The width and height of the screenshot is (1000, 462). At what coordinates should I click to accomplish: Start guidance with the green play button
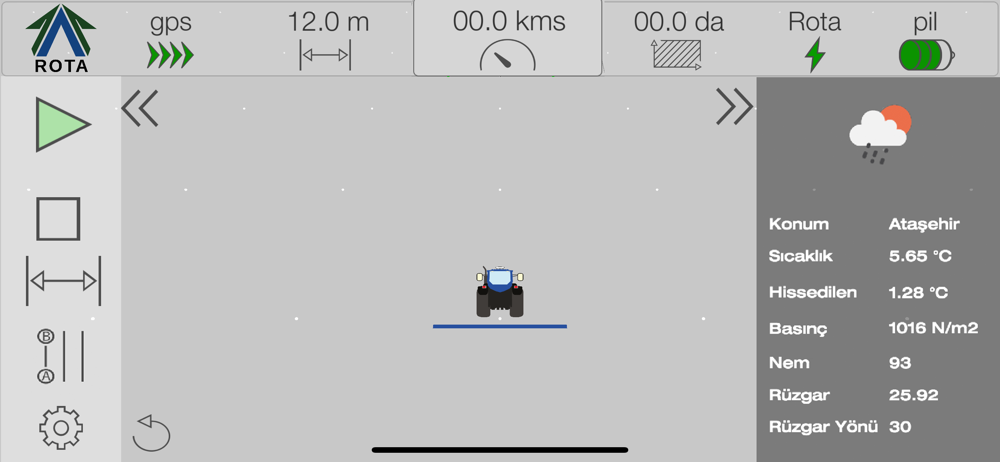62,125
